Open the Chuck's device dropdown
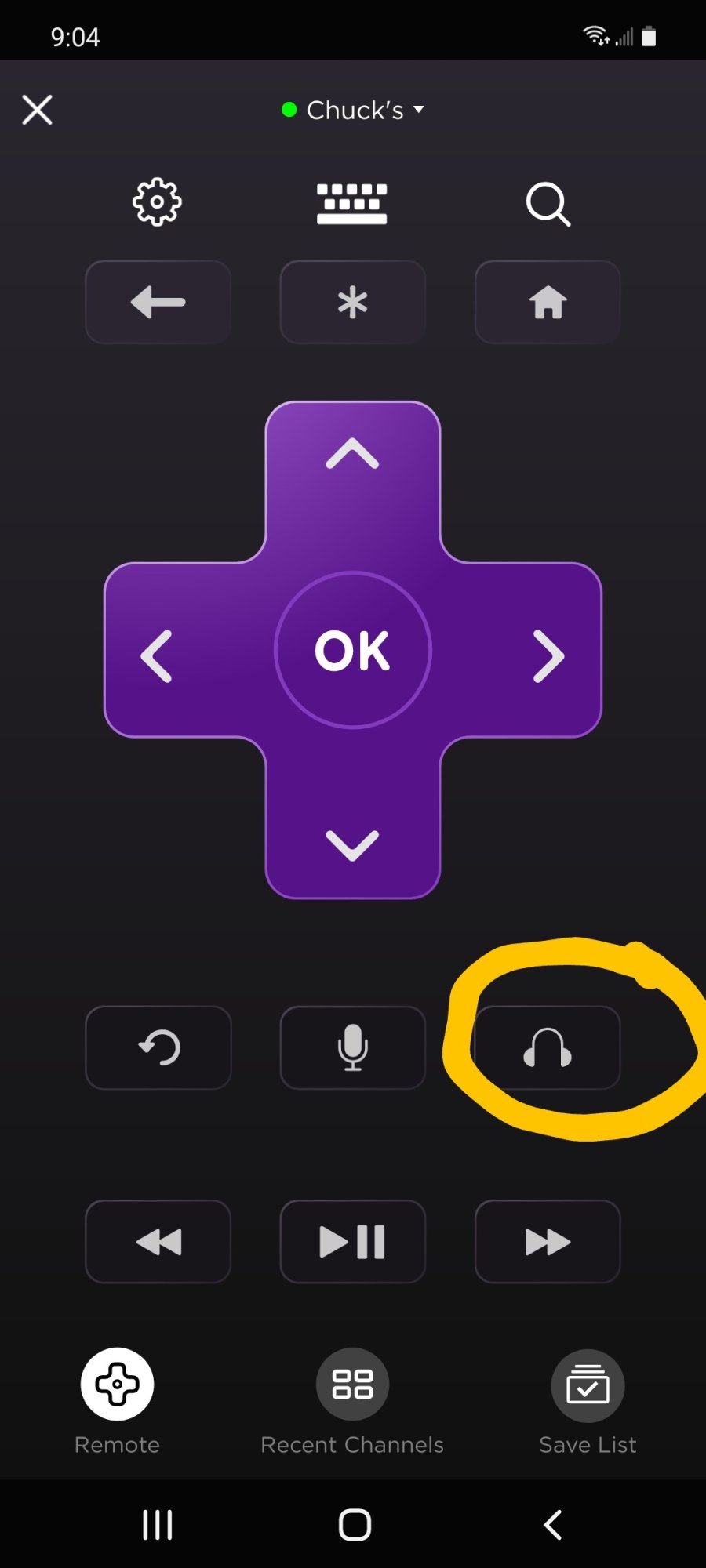 tap(355, 110)
